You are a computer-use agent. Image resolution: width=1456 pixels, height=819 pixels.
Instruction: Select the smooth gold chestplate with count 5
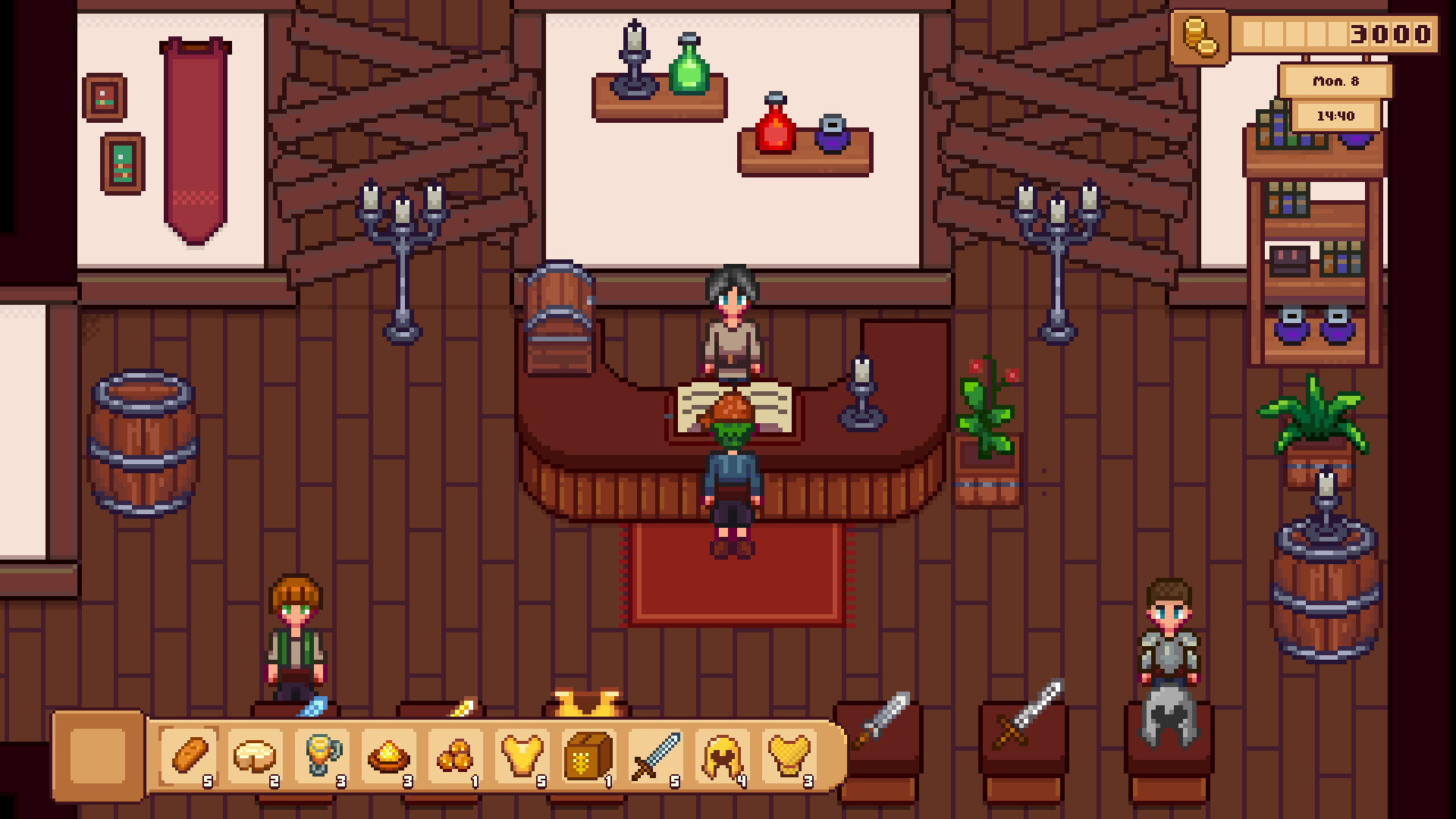tap(522, 756)
